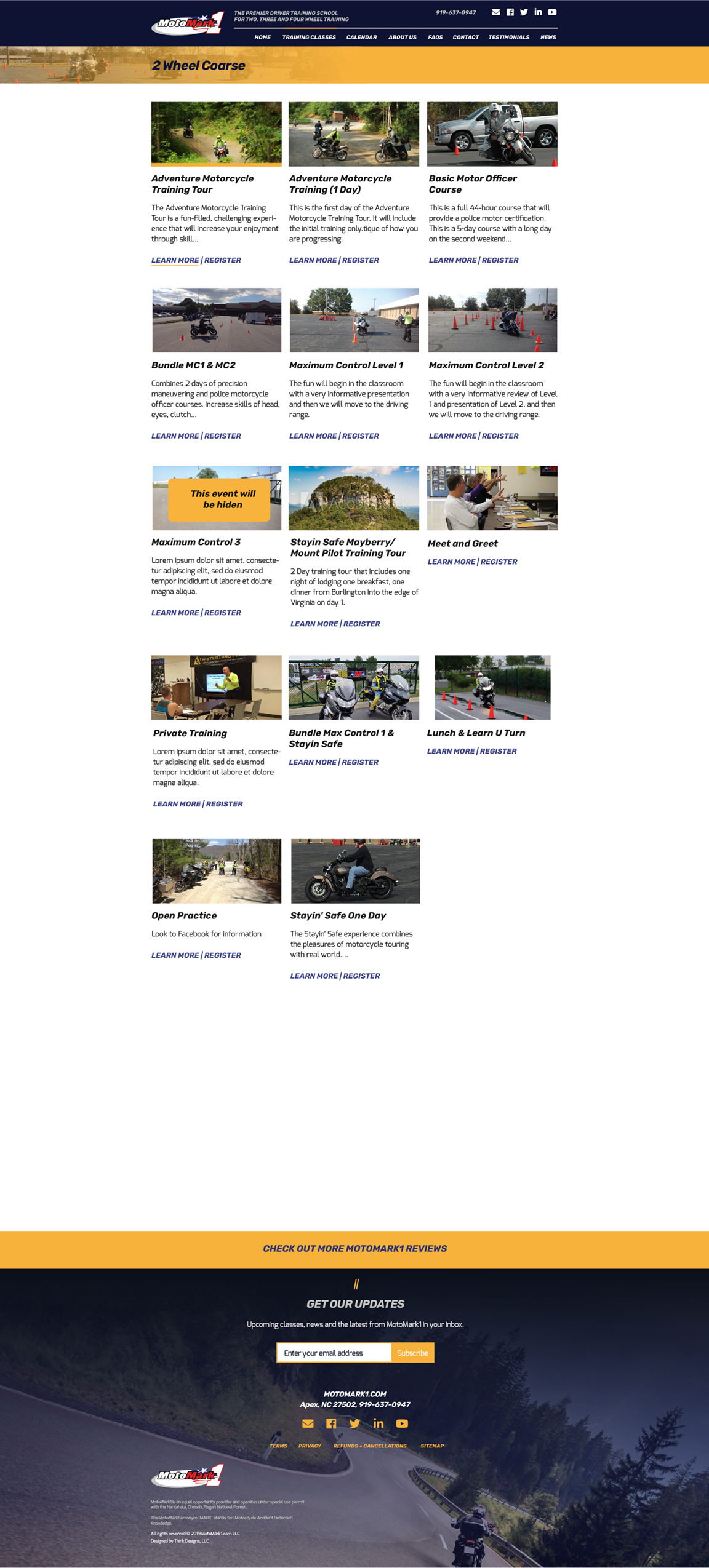The width and height of the screenshot is (709, 1568).
Task: Go to the Calendar page
Action: [361, 37]
